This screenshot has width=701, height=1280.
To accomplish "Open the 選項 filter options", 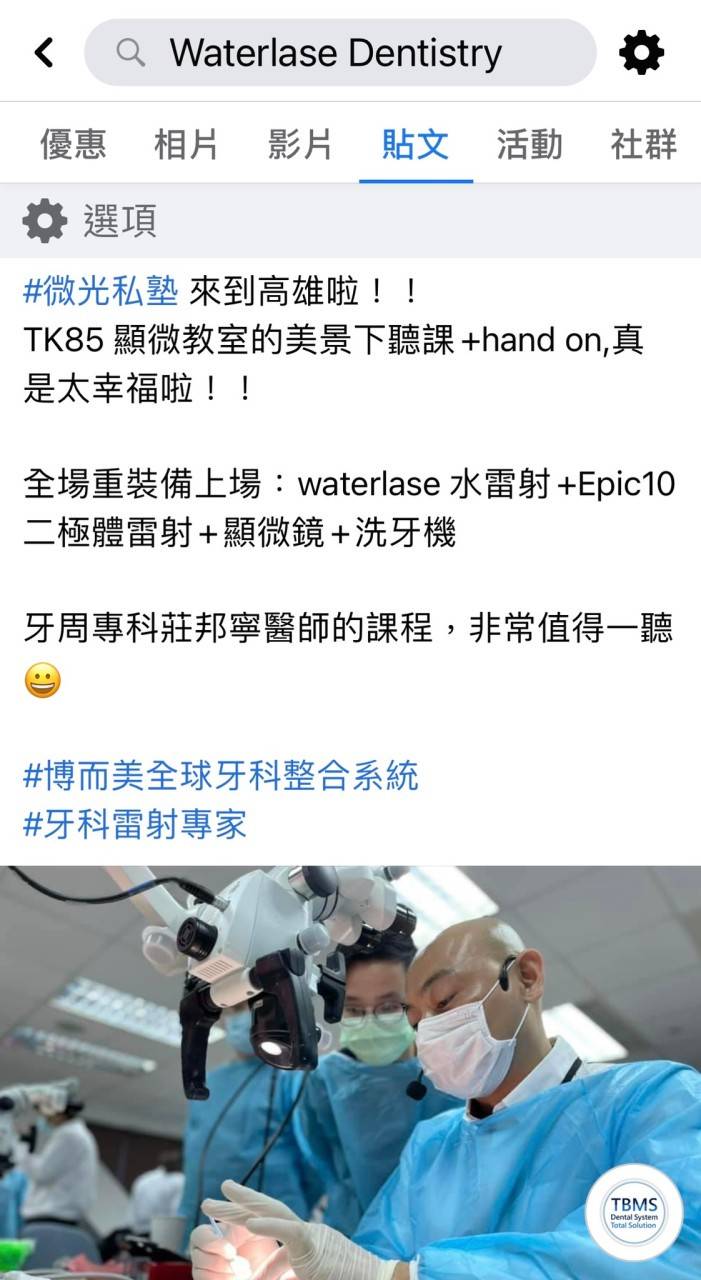I will pyautogui.click(x=90, y=220).
